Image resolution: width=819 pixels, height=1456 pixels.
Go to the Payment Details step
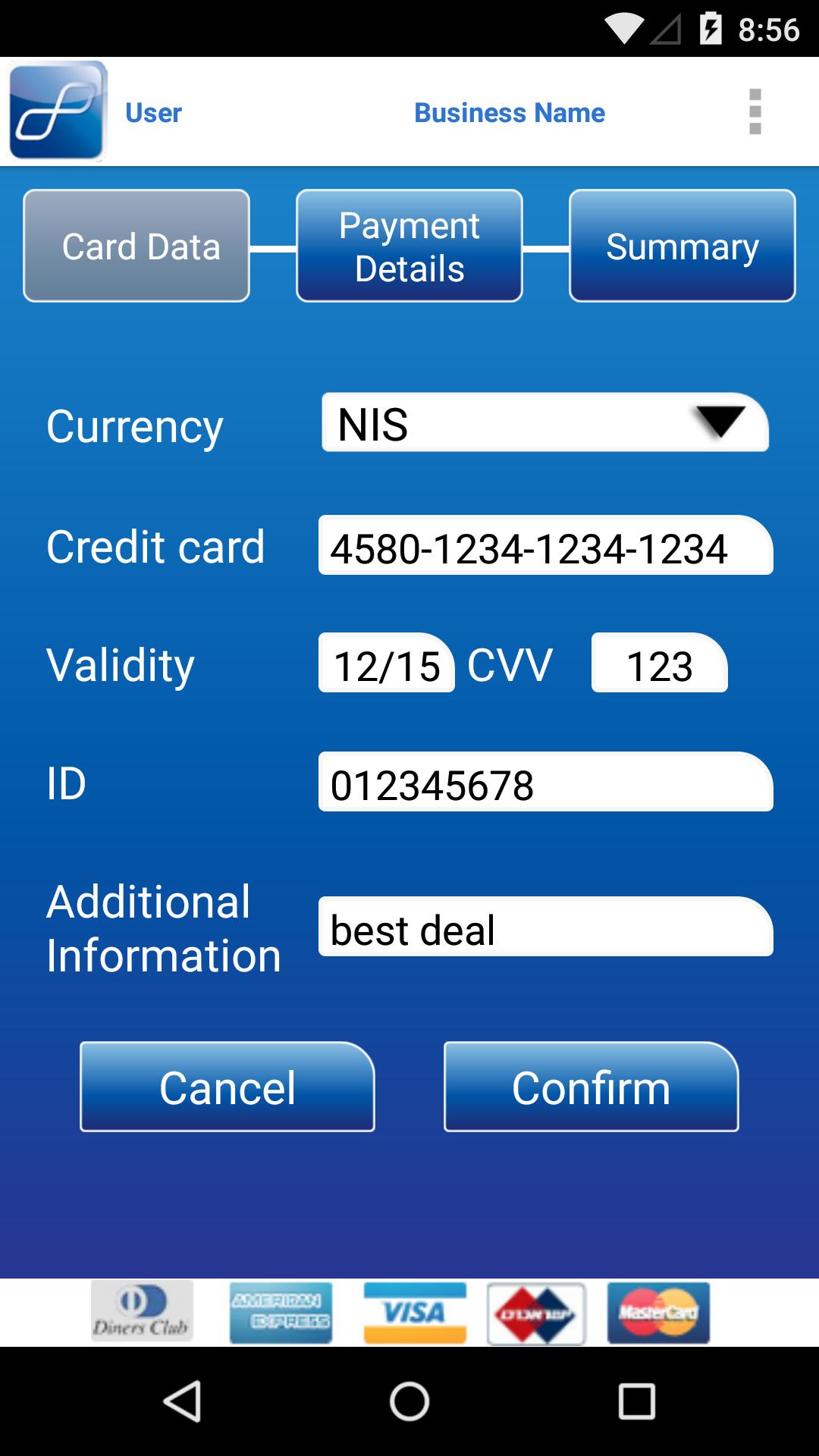pos(409,246)
